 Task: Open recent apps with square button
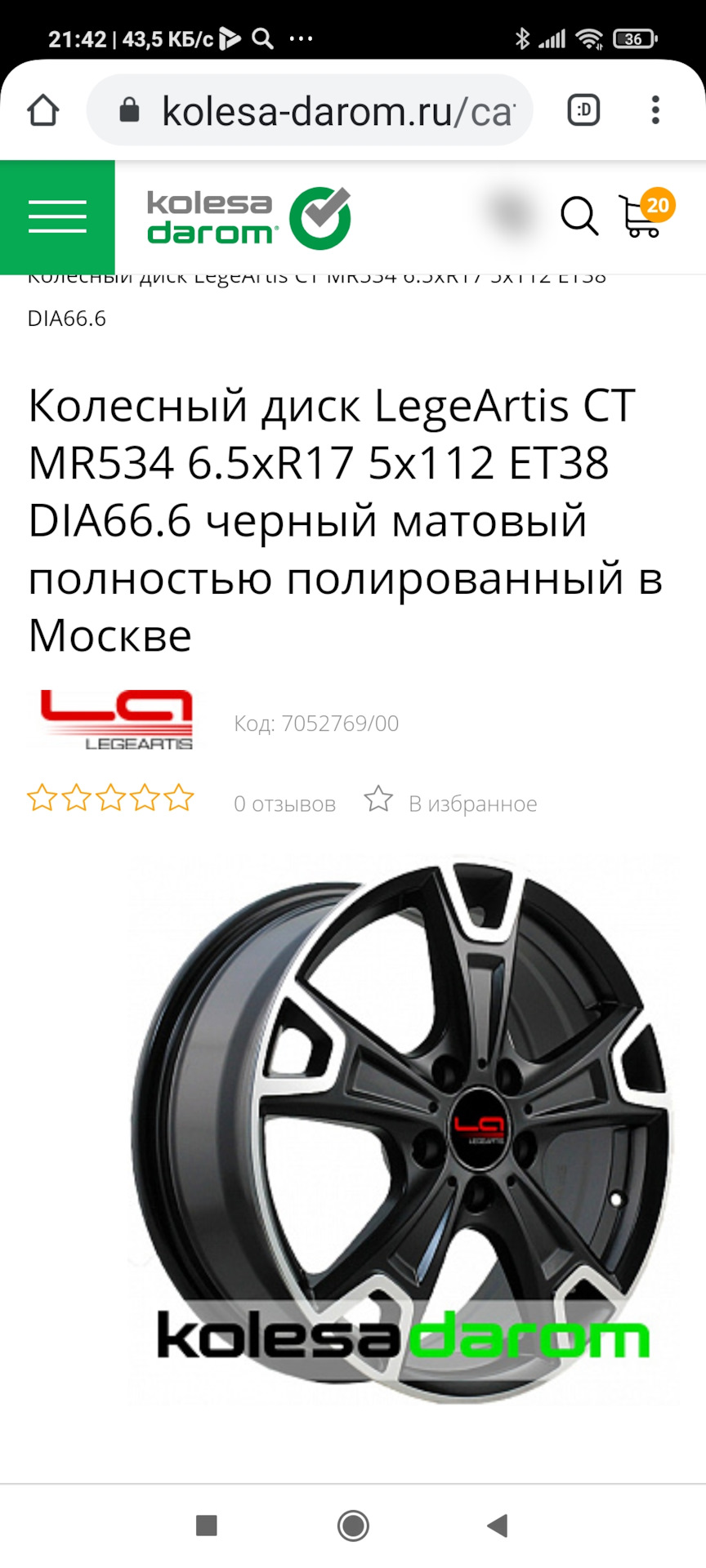(207, 1525)
